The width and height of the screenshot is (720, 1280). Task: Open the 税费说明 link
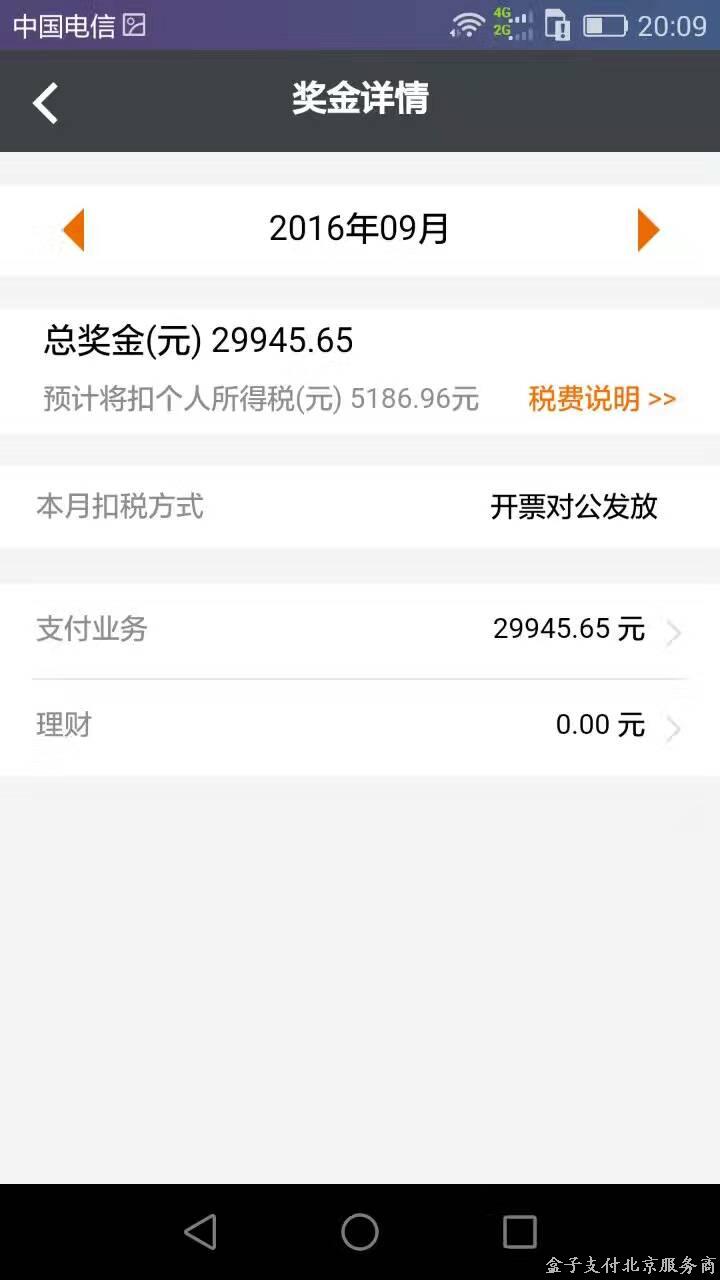(x=602, y=399)
